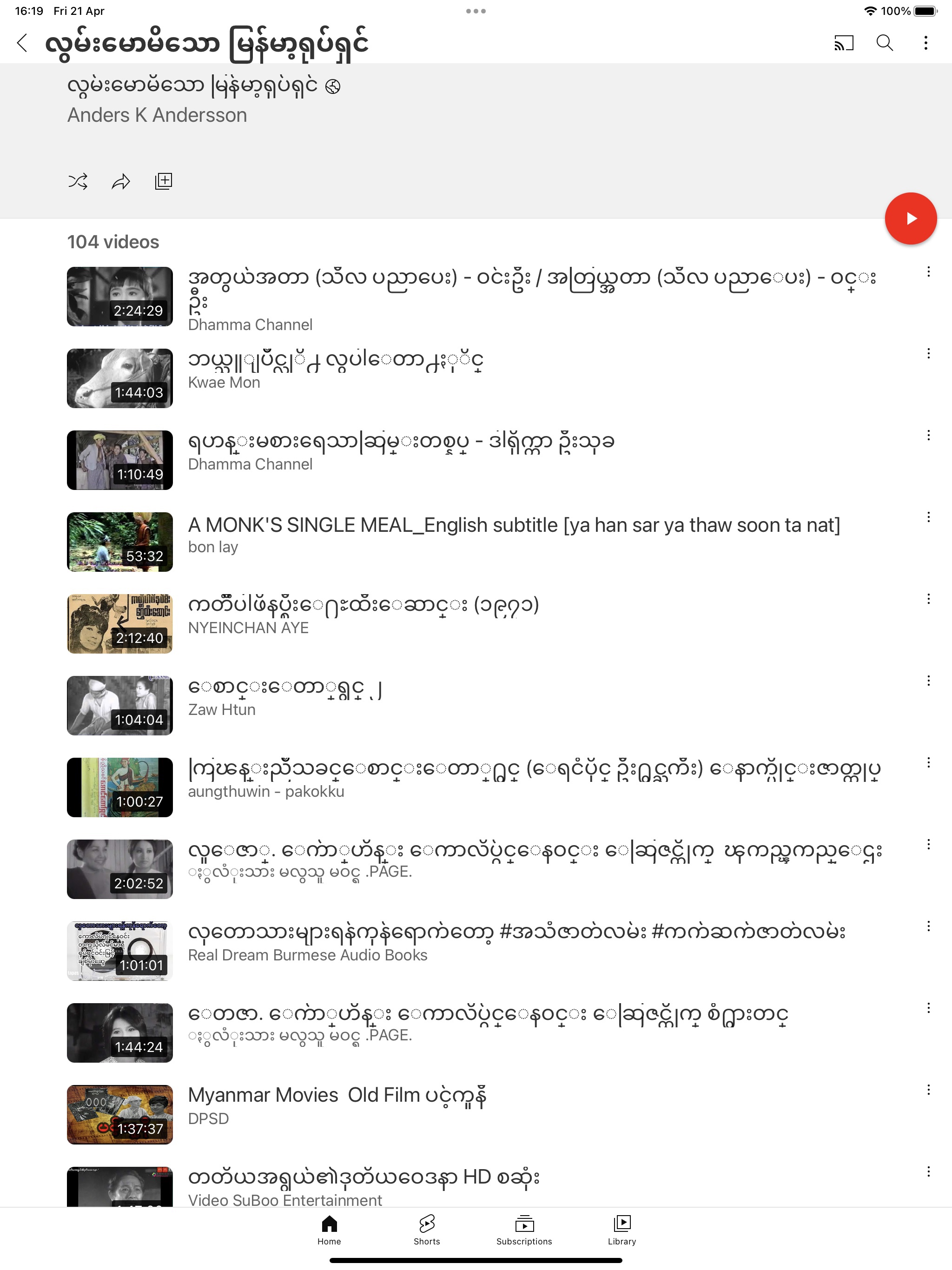Open search in the top bar
952x1270 pixels.
coord(884,43)
